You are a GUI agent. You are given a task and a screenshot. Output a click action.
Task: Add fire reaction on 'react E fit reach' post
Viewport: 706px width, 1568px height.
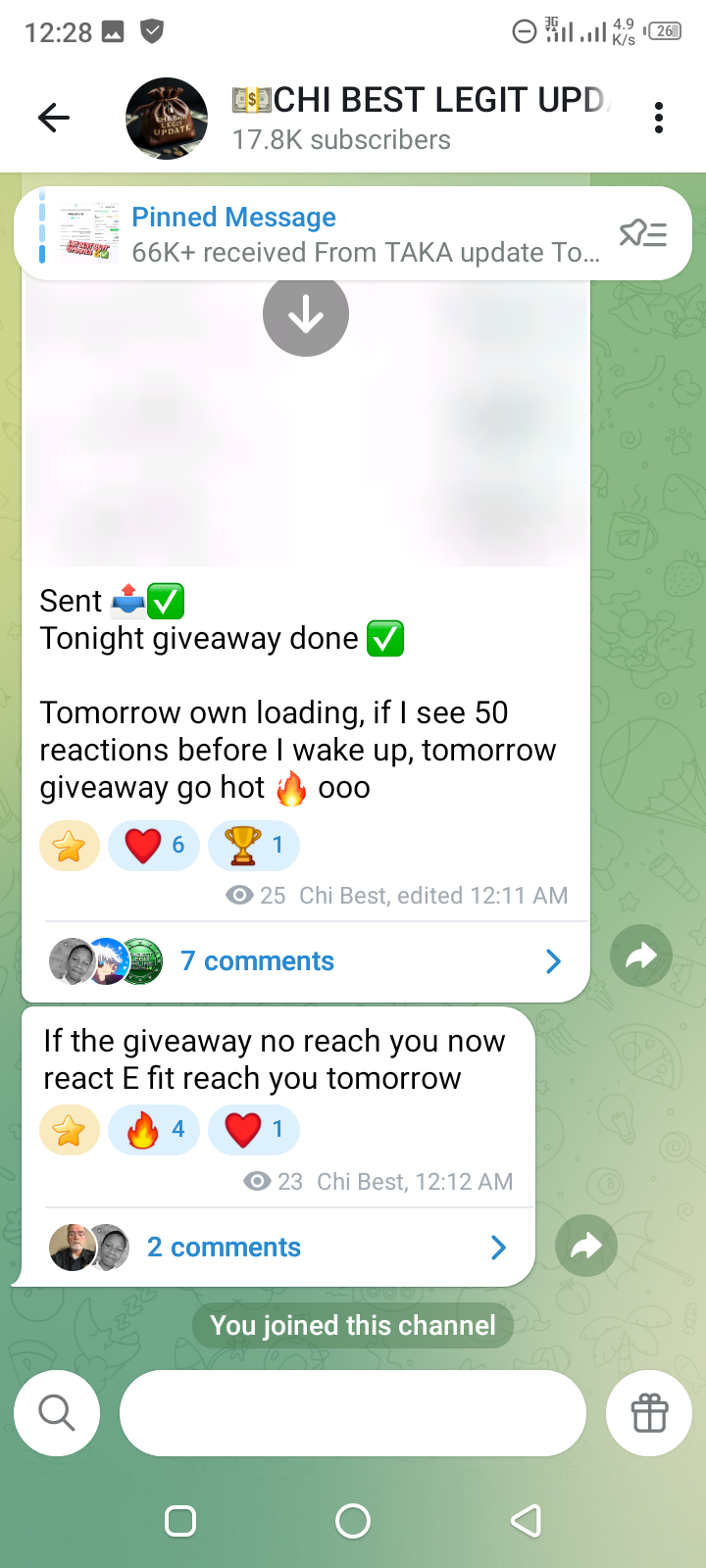pos(153,1130)
